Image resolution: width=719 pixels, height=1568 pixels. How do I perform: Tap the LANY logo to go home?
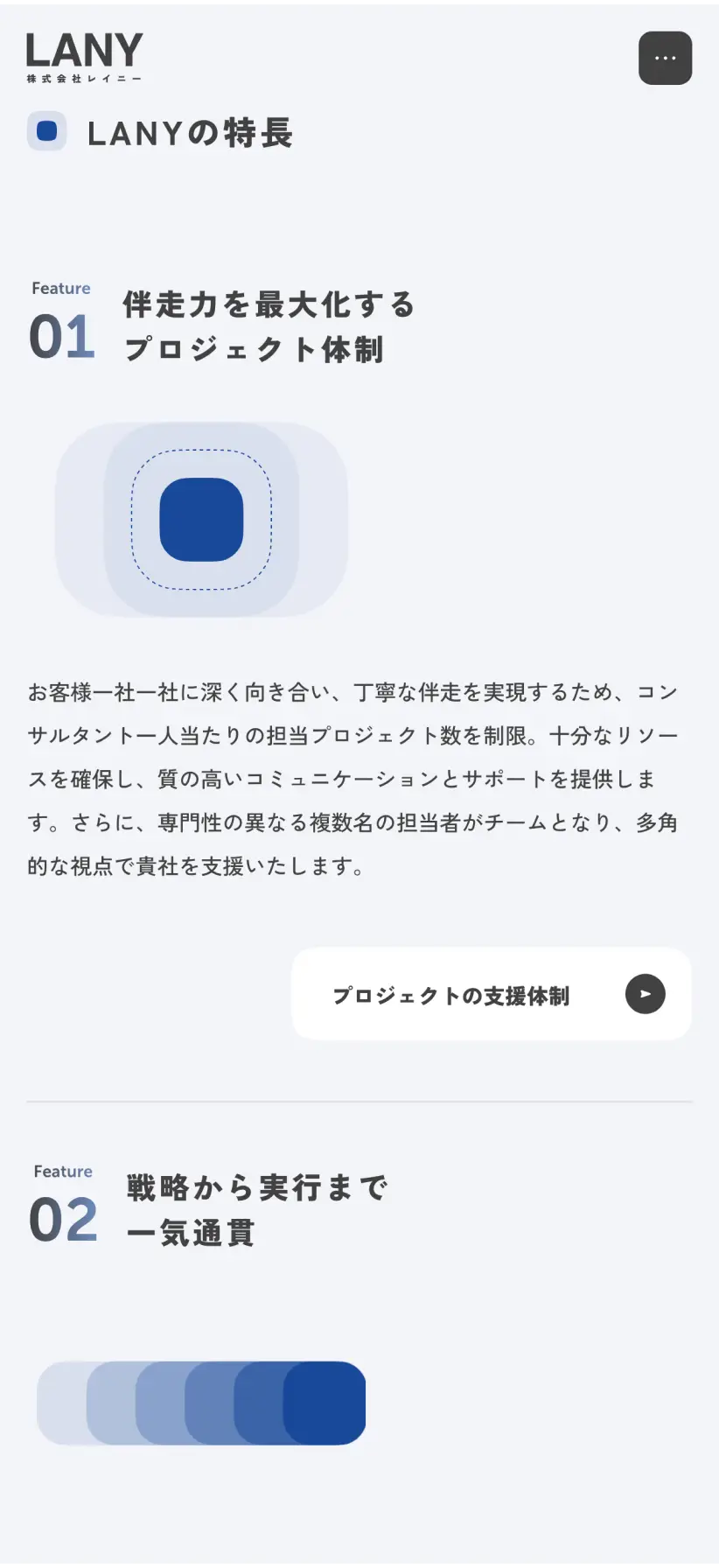[84, 58]
